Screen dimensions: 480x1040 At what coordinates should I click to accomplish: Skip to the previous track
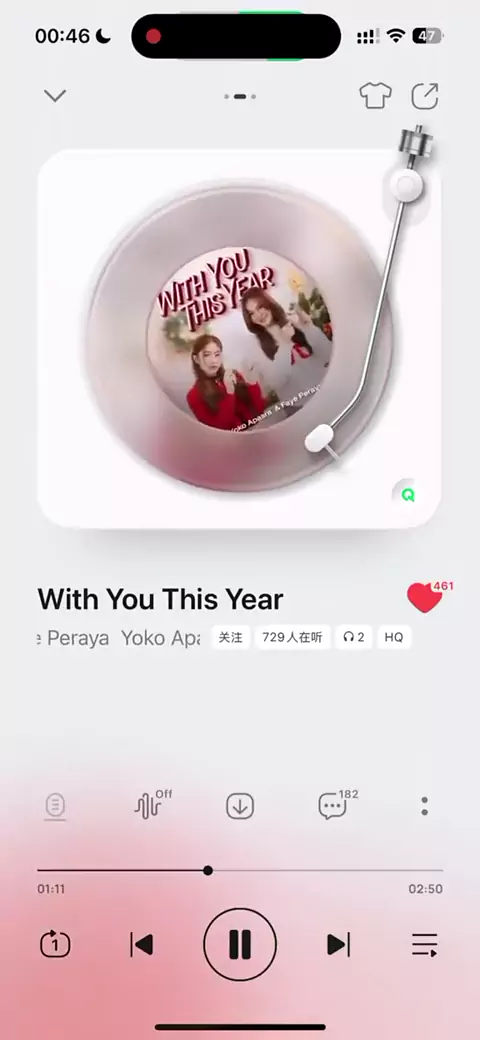(141, 944)
